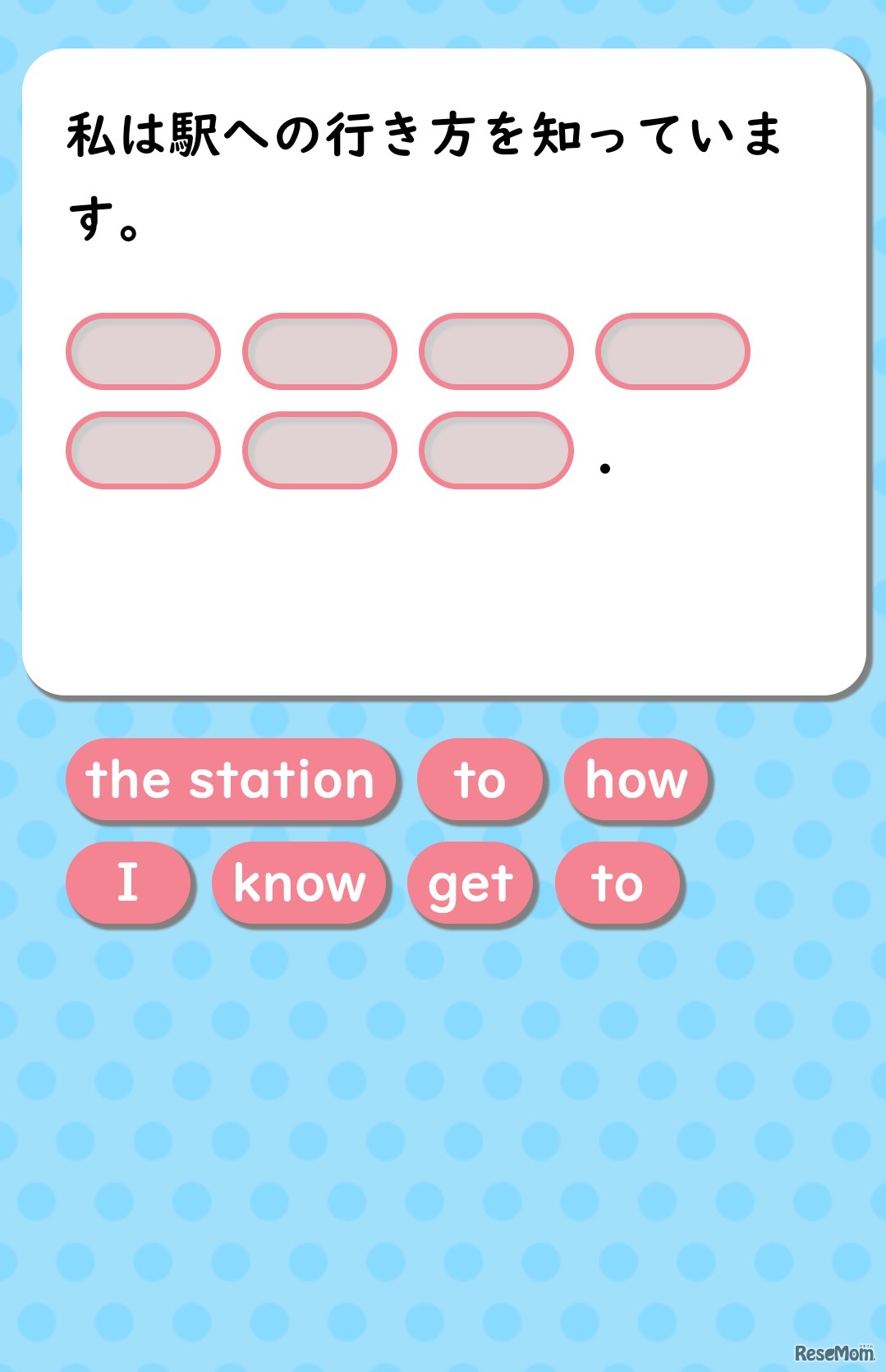This screenshot has height=1372, width=886.
Task: Select the "get" word chip
Action: tap(471, 883)
